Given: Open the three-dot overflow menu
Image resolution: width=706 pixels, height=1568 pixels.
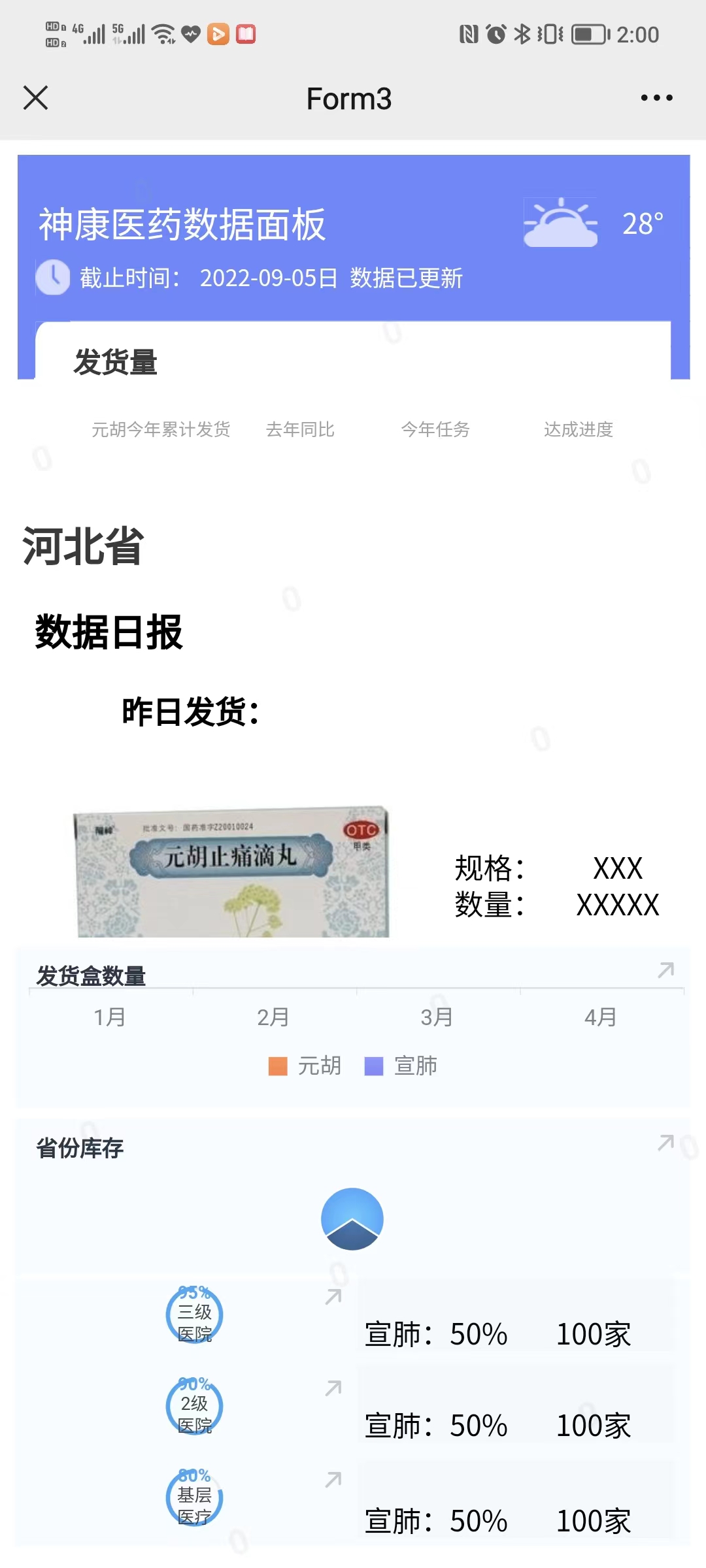Looking at the screenshot, I should pos(656,98).
